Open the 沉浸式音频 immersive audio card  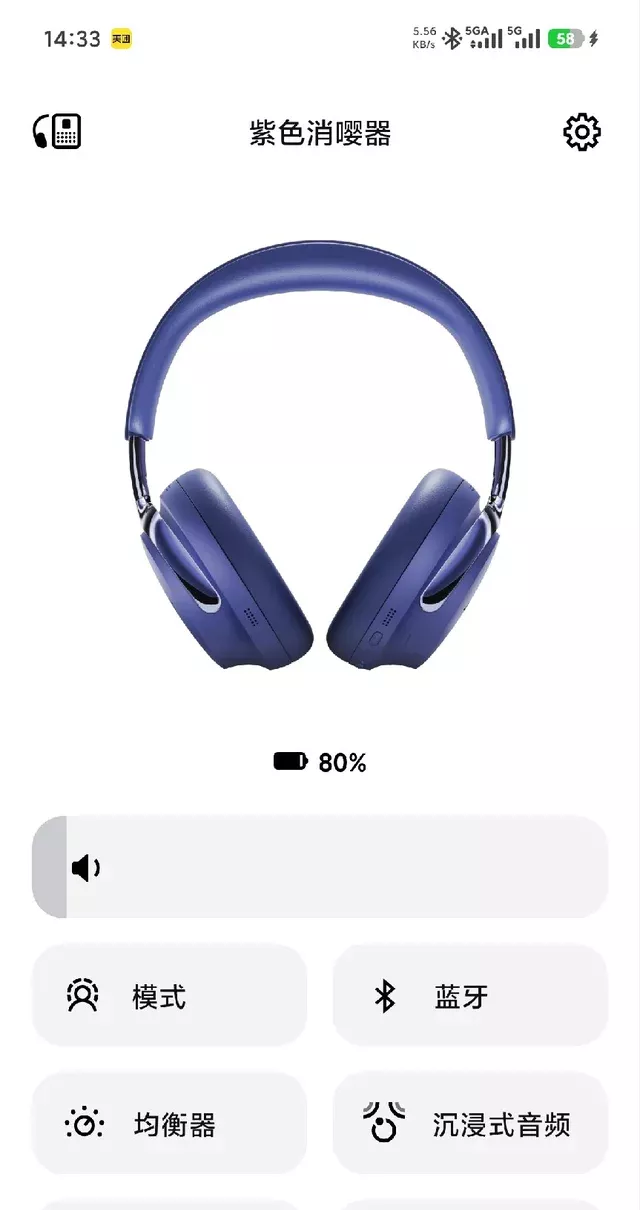point(470,1124)
